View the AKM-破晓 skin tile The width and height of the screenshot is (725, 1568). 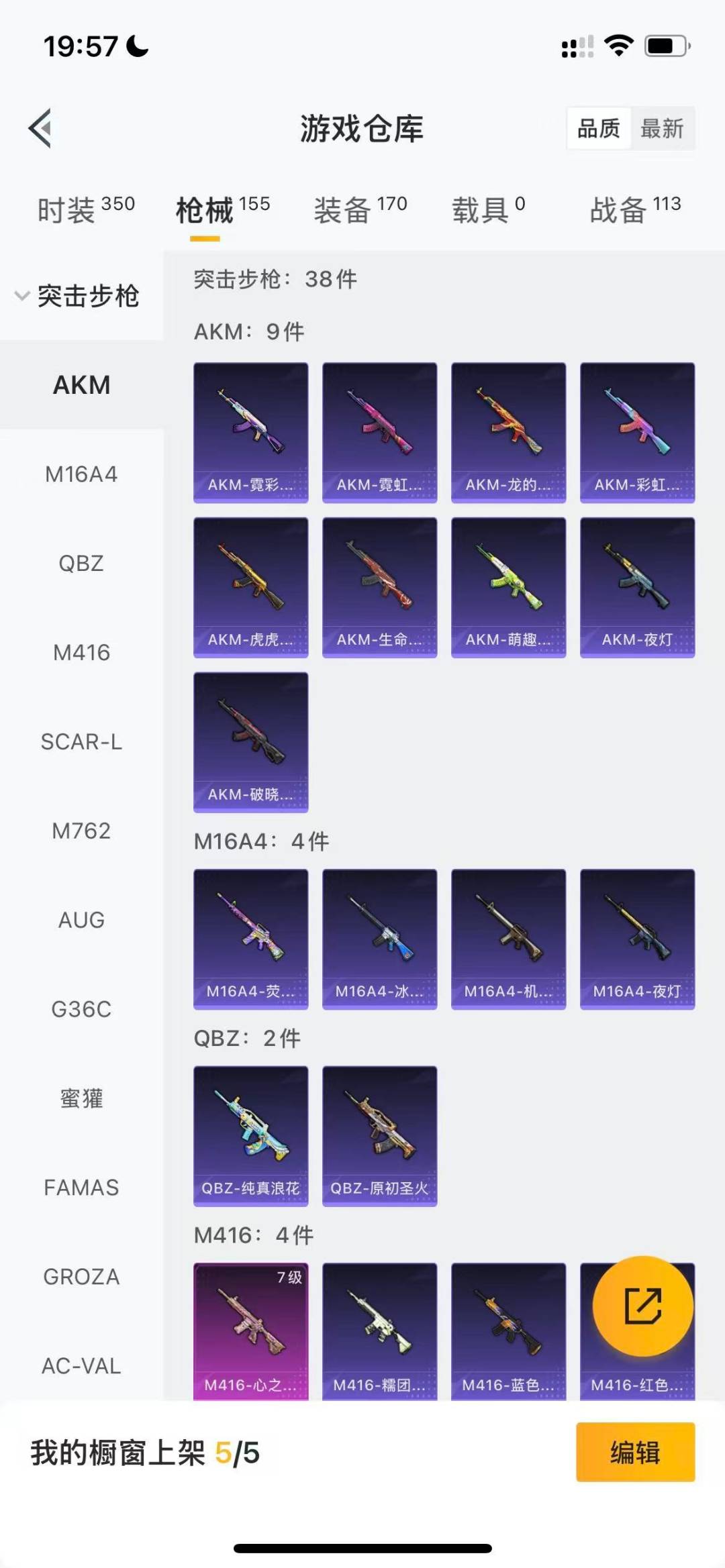250,742
